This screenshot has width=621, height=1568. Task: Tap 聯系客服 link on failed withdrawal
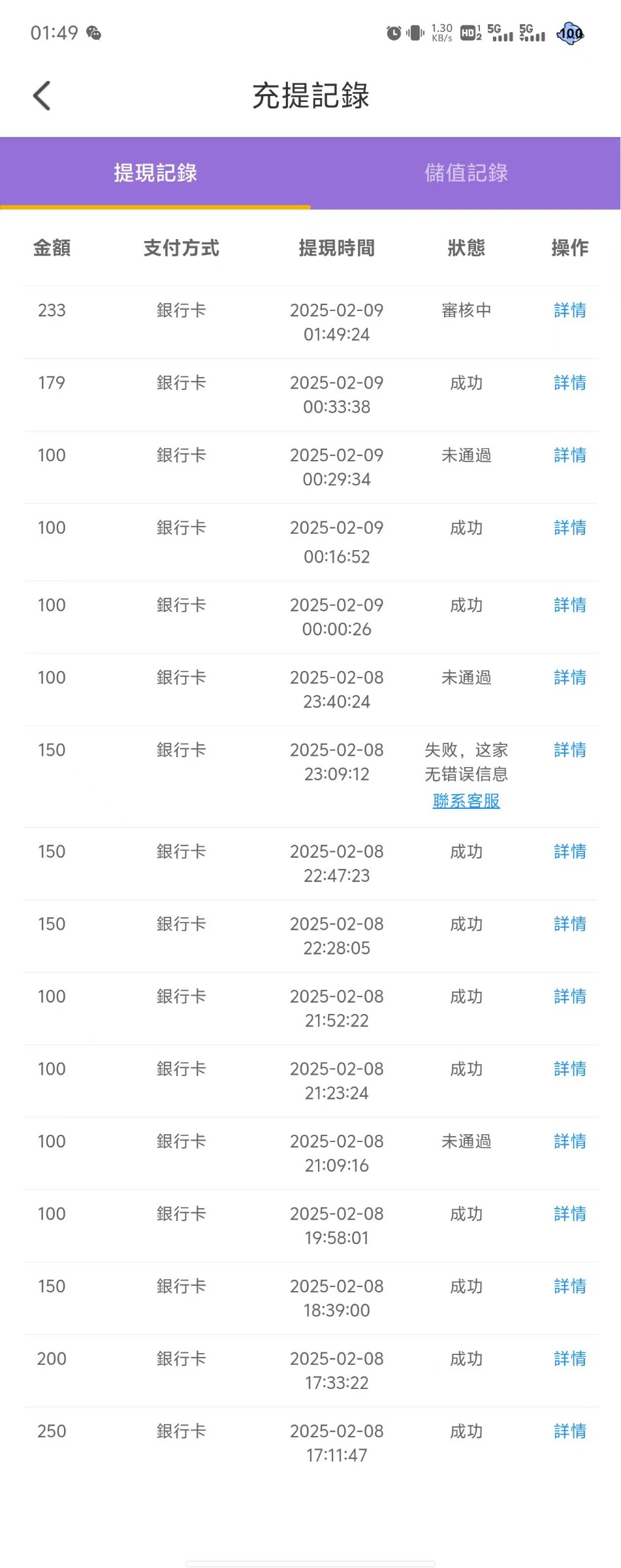tap(466, 801)
